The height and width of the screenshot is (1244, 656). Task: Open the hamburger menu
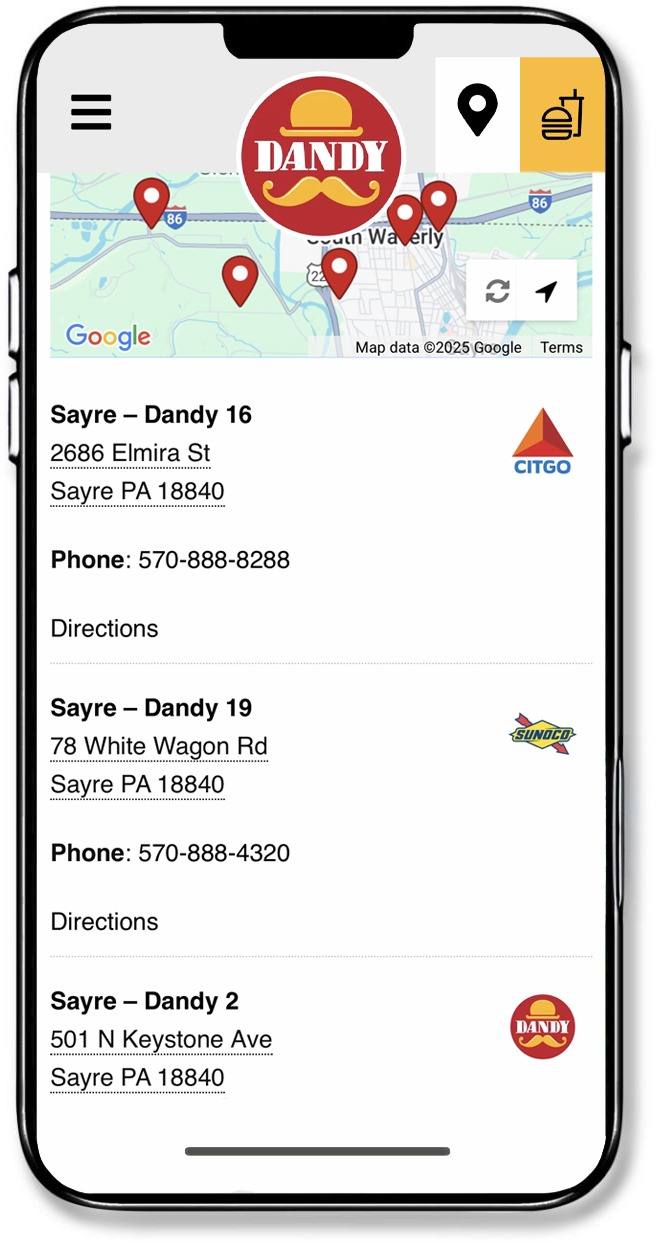(x=91, y=113)
